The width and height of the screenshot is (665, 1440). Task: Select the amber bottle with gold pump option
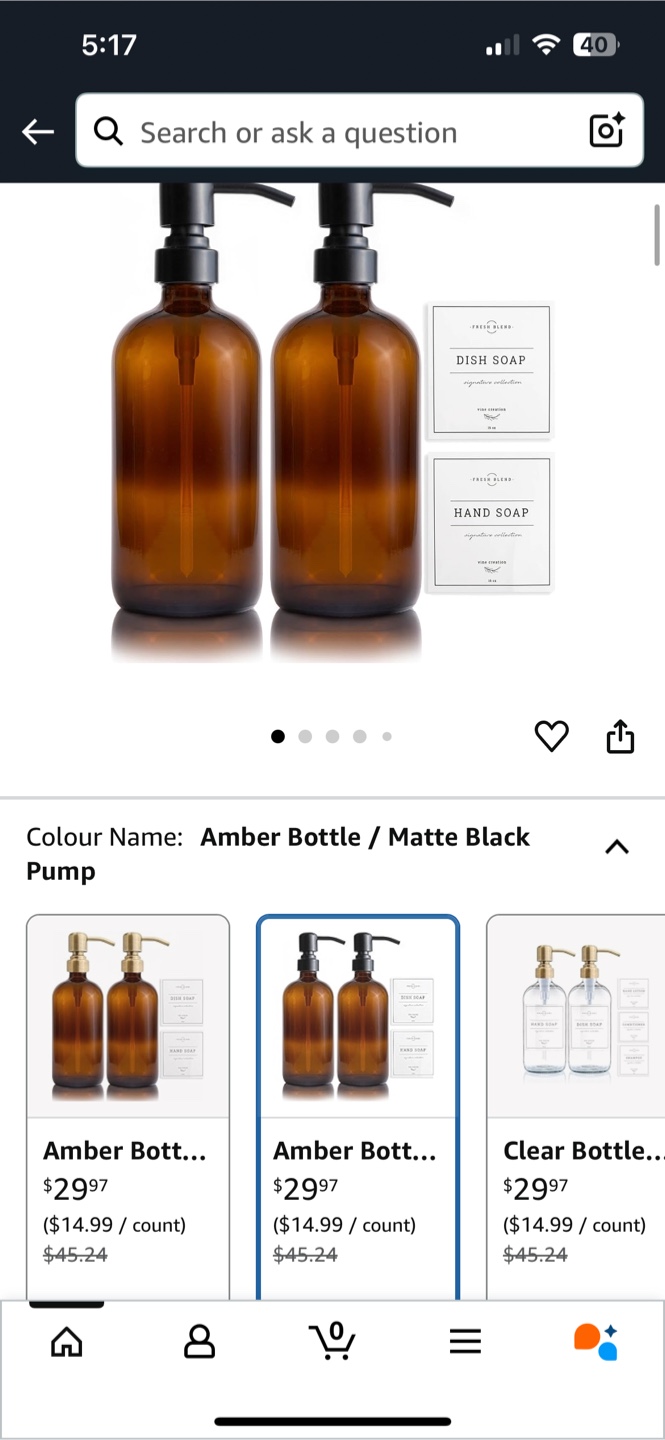128,1100
